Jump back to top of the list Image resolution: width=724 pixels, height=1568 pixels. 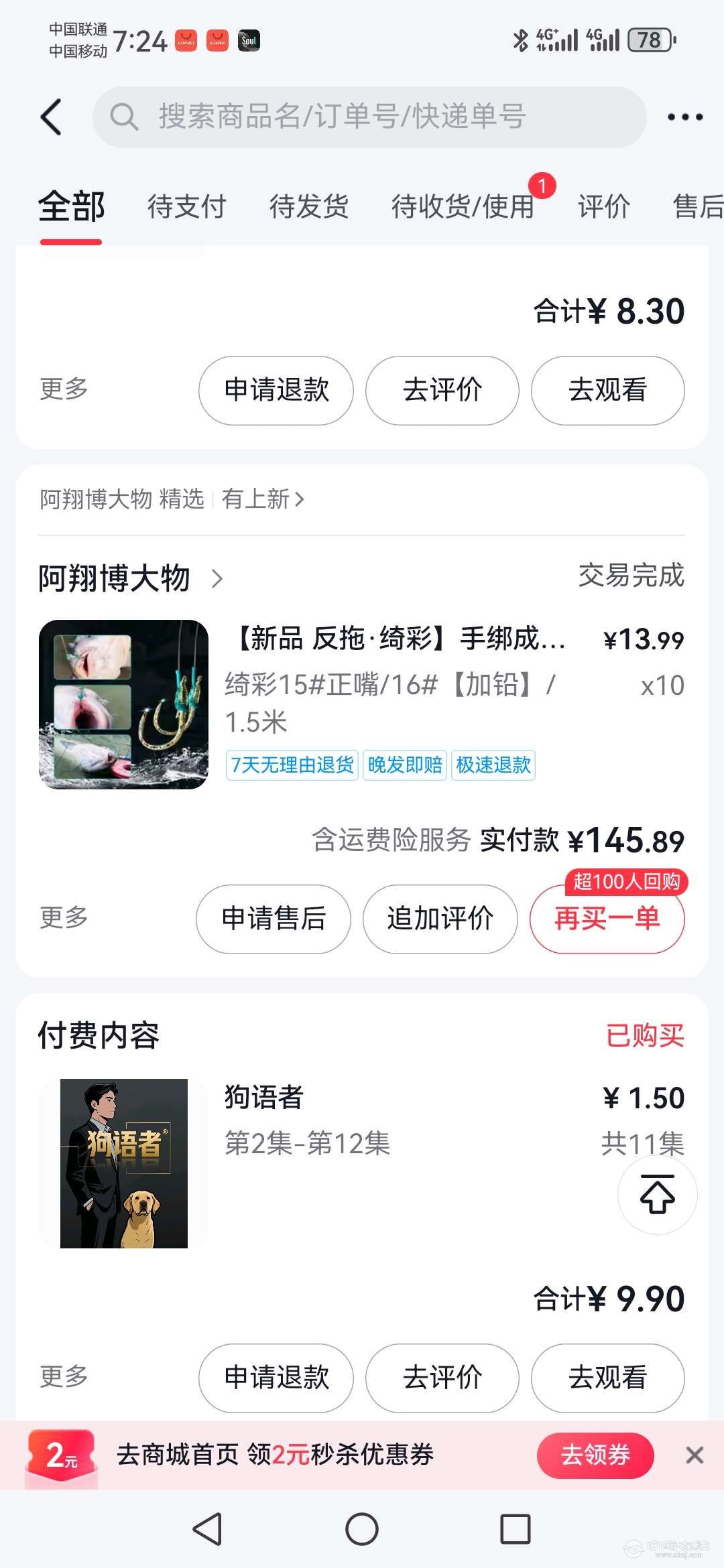click(x=657, y=1194)
